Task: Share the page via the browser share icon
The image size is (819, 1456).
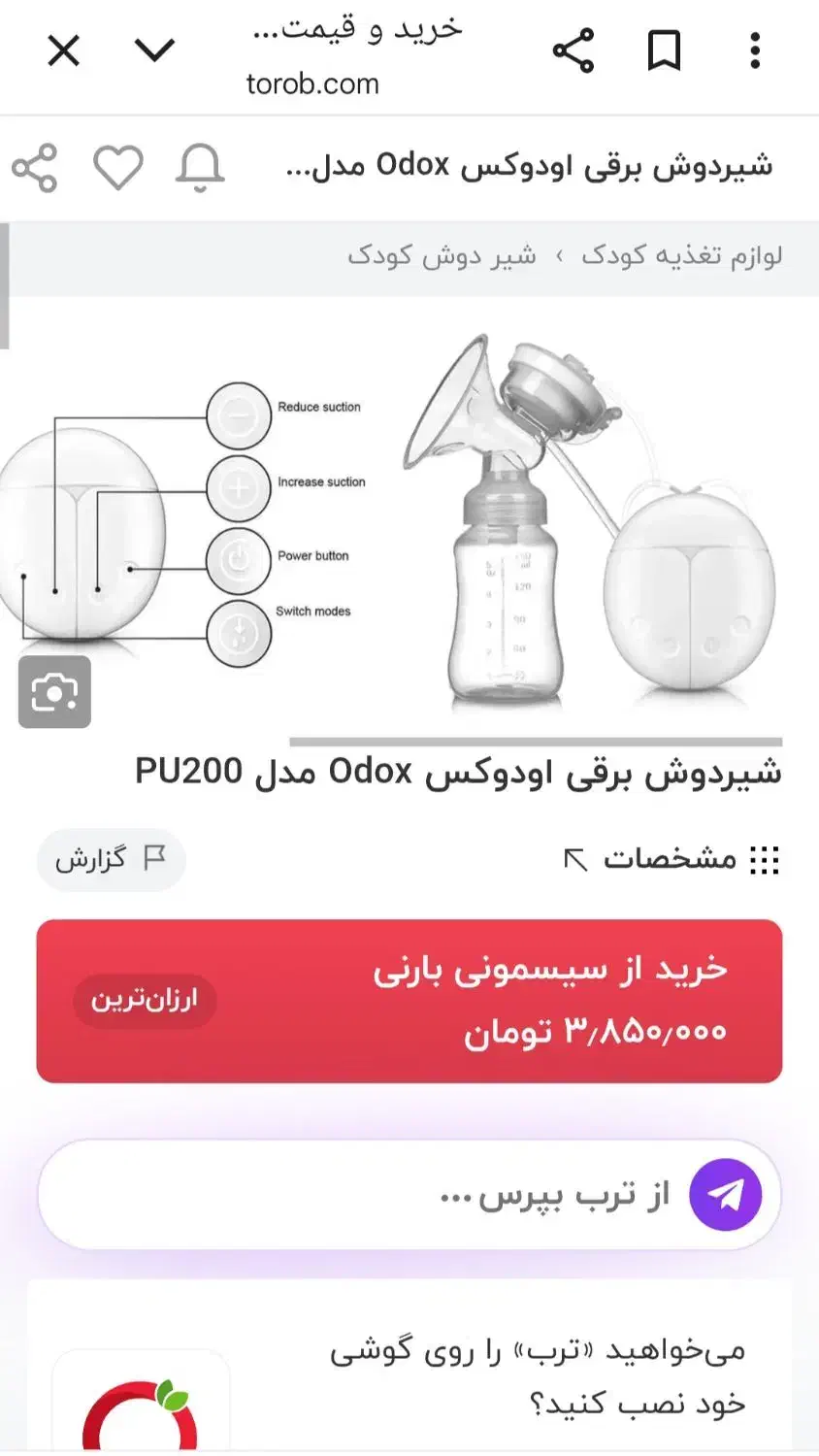Action: point(573,50)
